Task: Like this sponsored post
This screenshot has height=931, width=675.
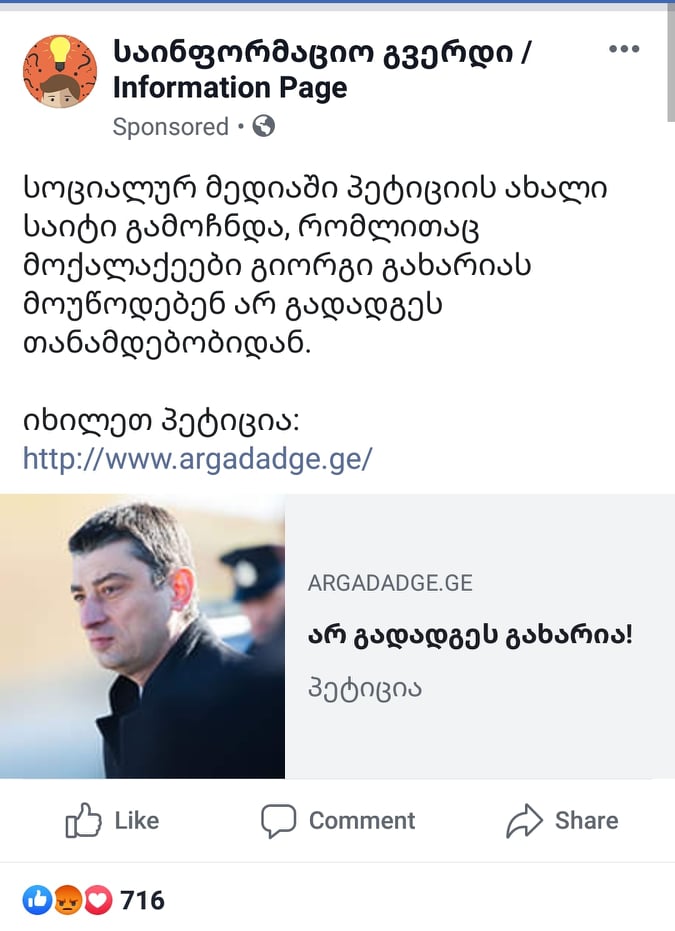Action: [x=112, y=821]
